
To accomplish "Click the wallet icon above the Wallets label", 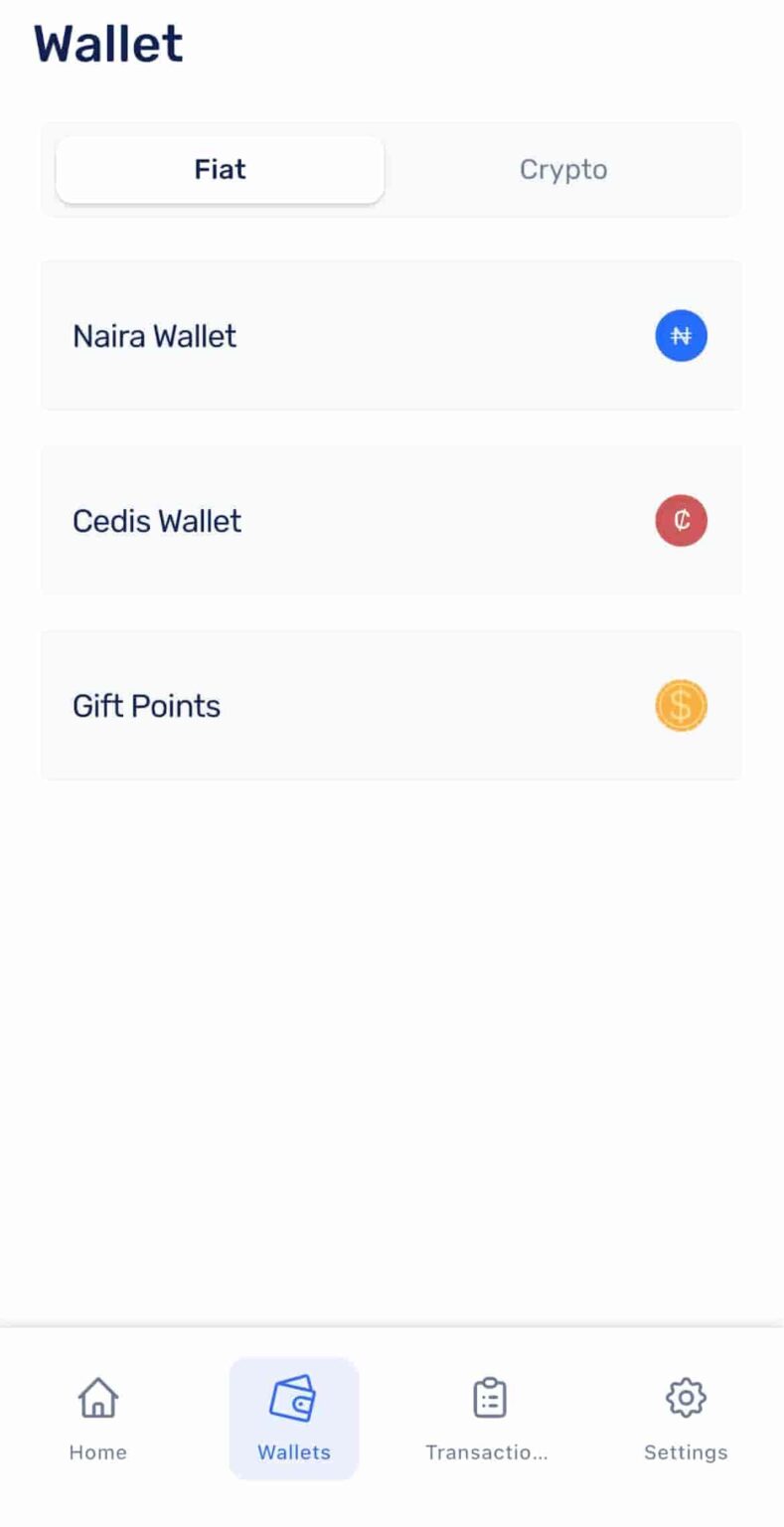I will click(294, 1397).
